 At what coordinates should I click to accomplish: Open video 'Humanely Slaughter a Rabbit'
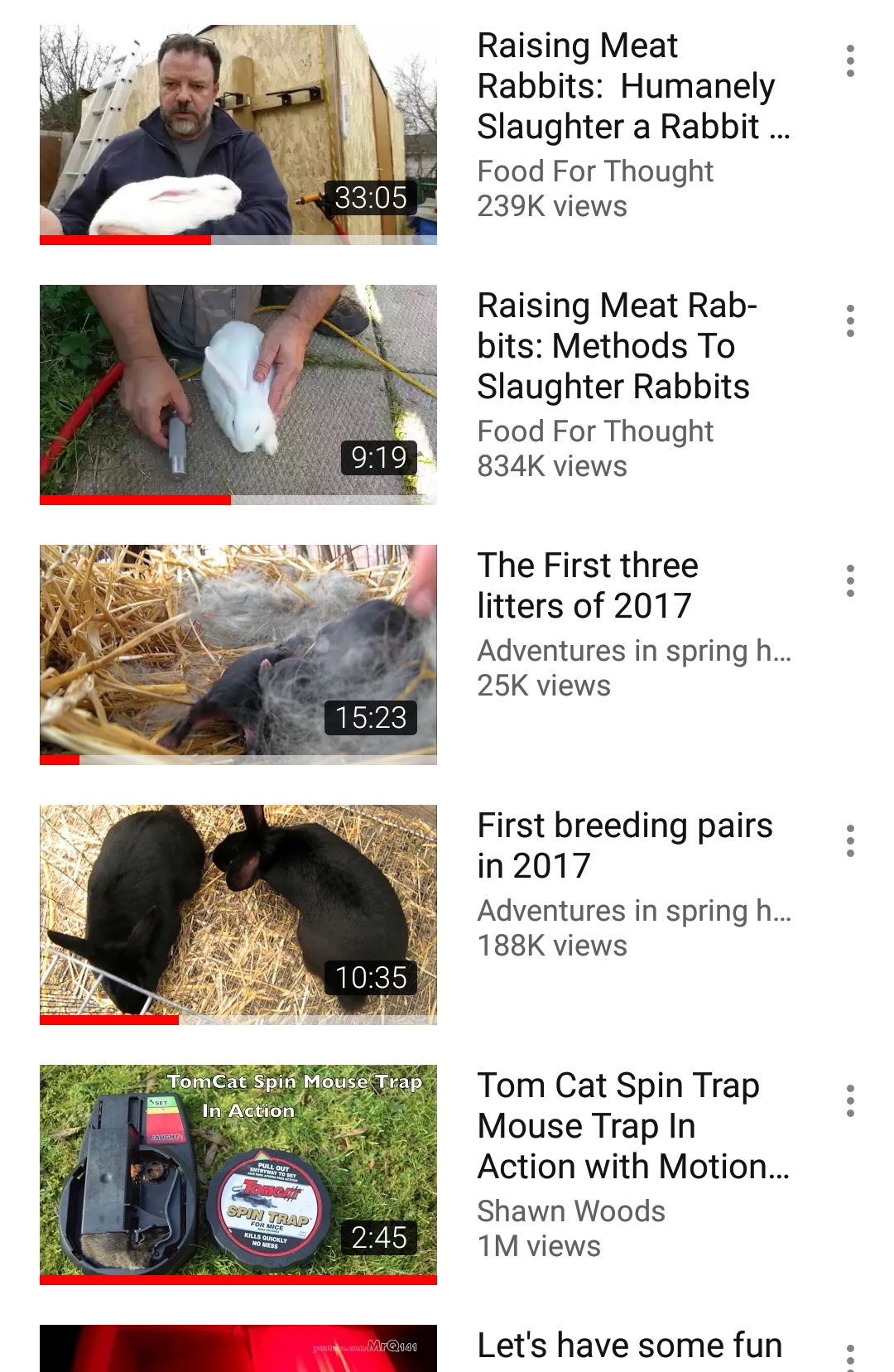click(x=238, y=134)
